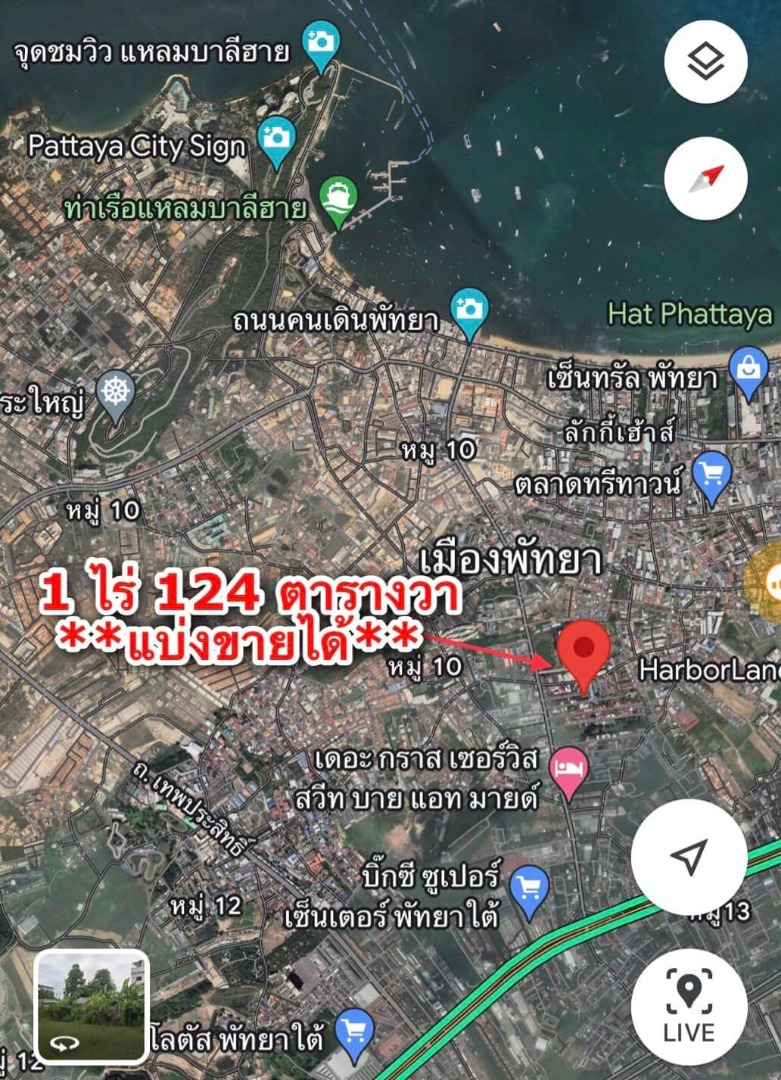Select จุดชมวิว แหลมบาลีฮาย viewpoint marker
Screen dimensions: 781x1080
tap(322, 41)
